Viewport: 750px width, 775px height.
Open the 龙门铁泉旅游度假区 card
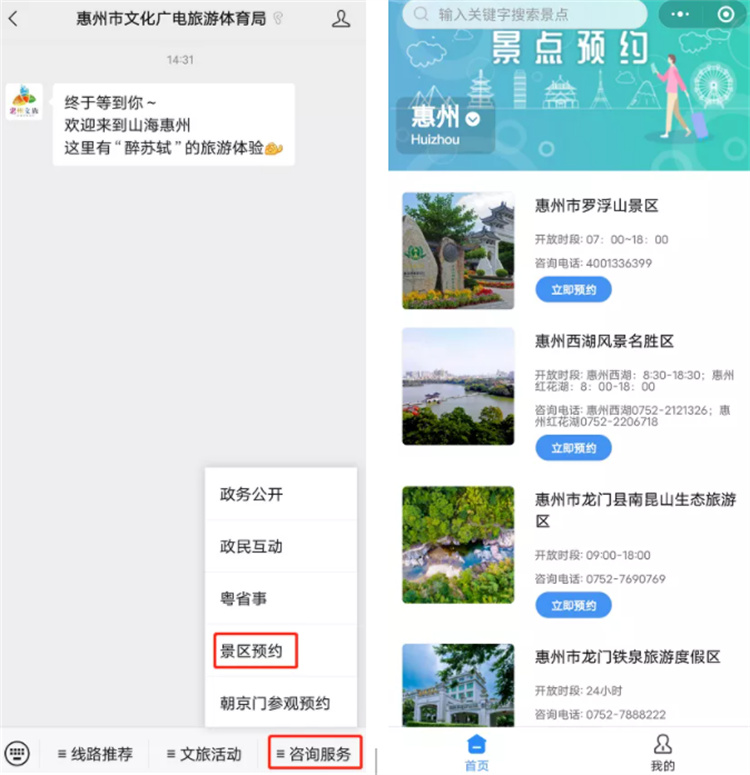[627, 658]
